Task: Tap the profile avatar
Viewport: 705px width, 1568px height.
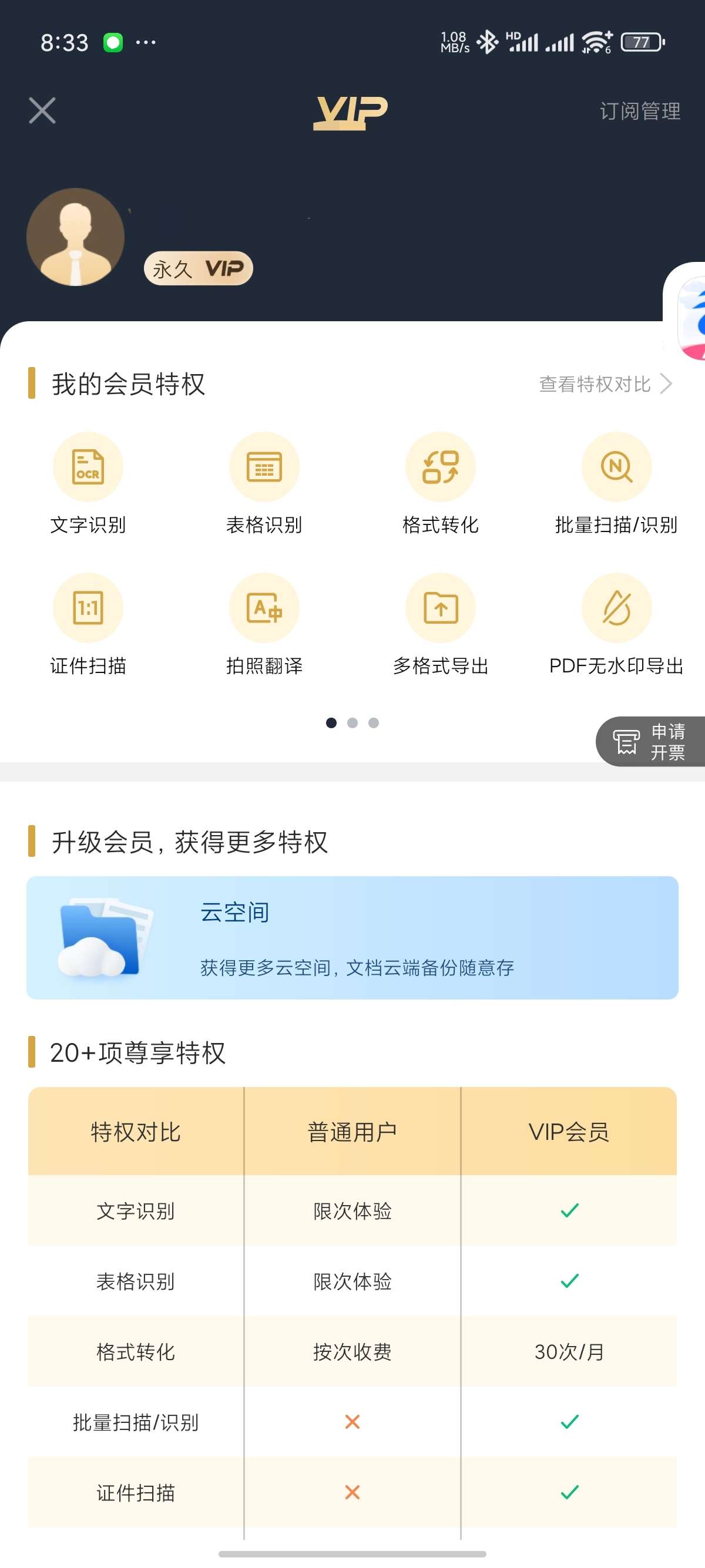Action: (x=75, y=237)
